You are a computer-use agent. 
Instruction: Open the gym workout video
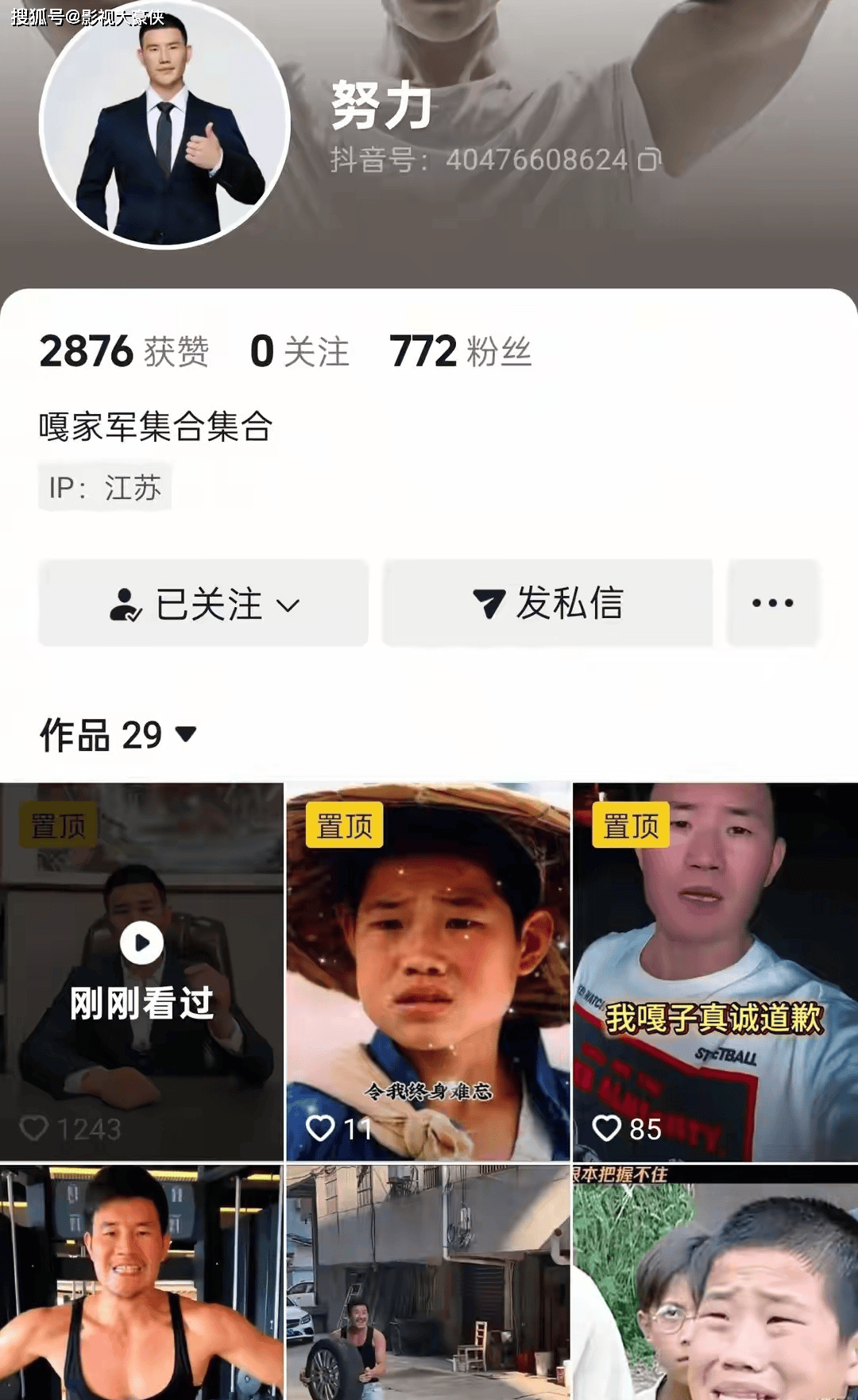tap(141, 1282)
